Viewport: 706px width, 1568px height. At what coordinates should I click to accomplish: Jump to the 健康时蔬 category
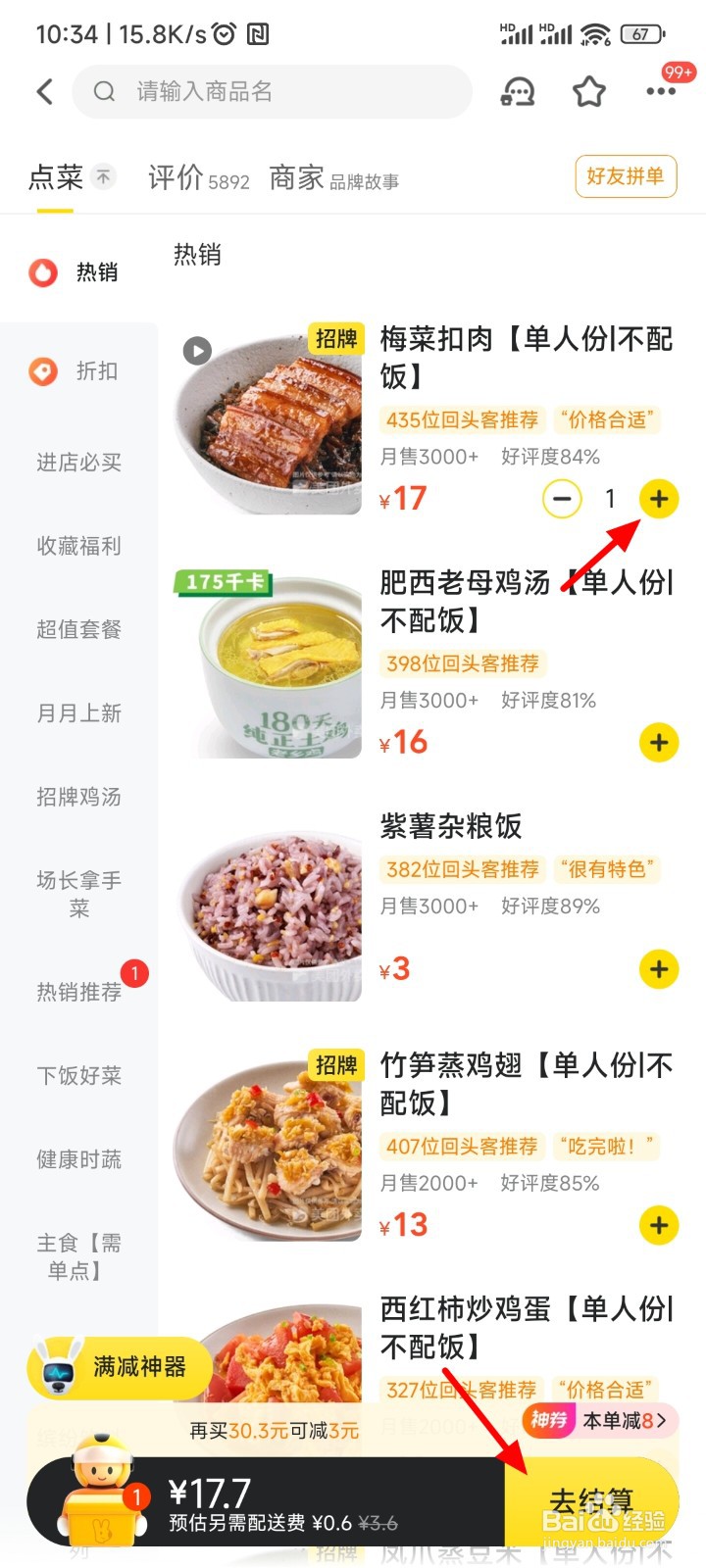78,1159
